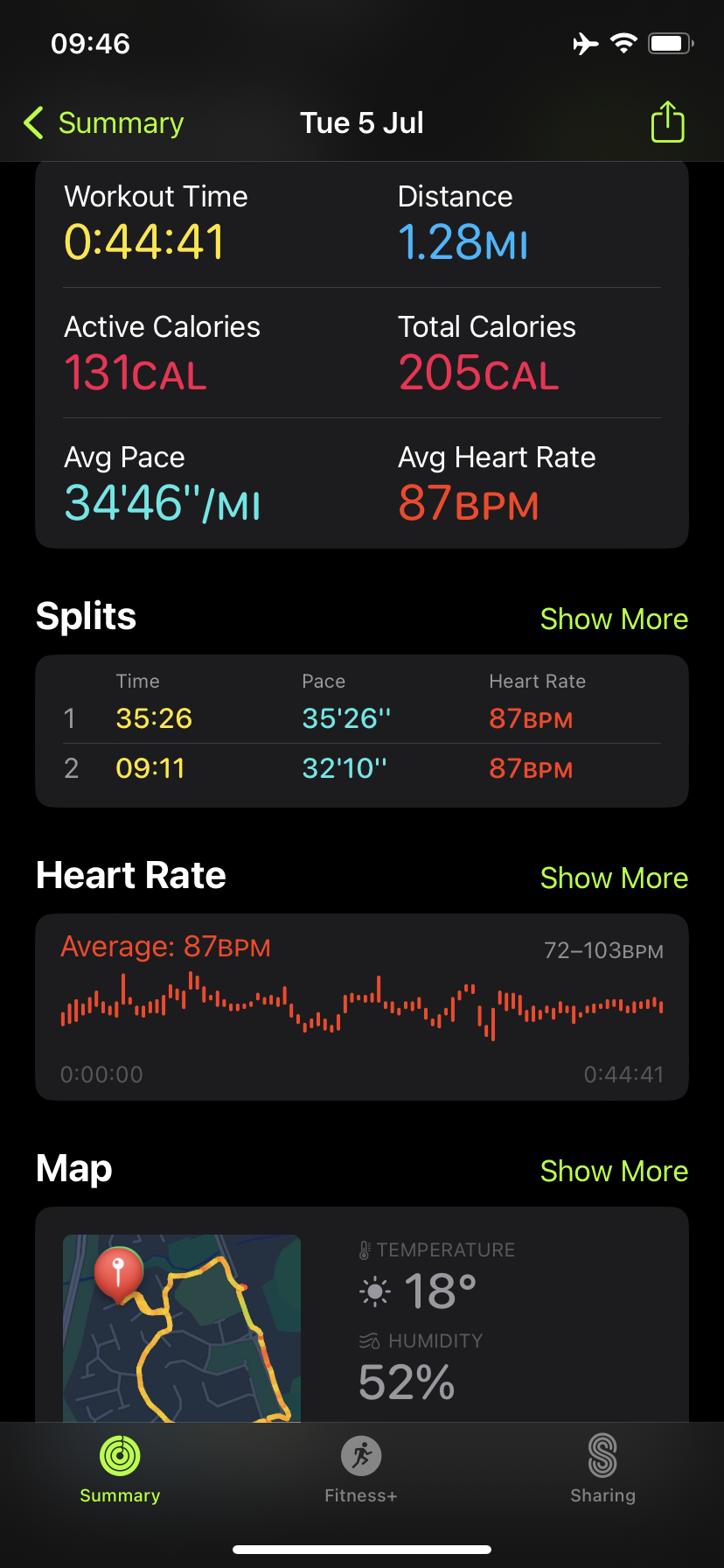Show more Map details

[x=614, y=1172]
